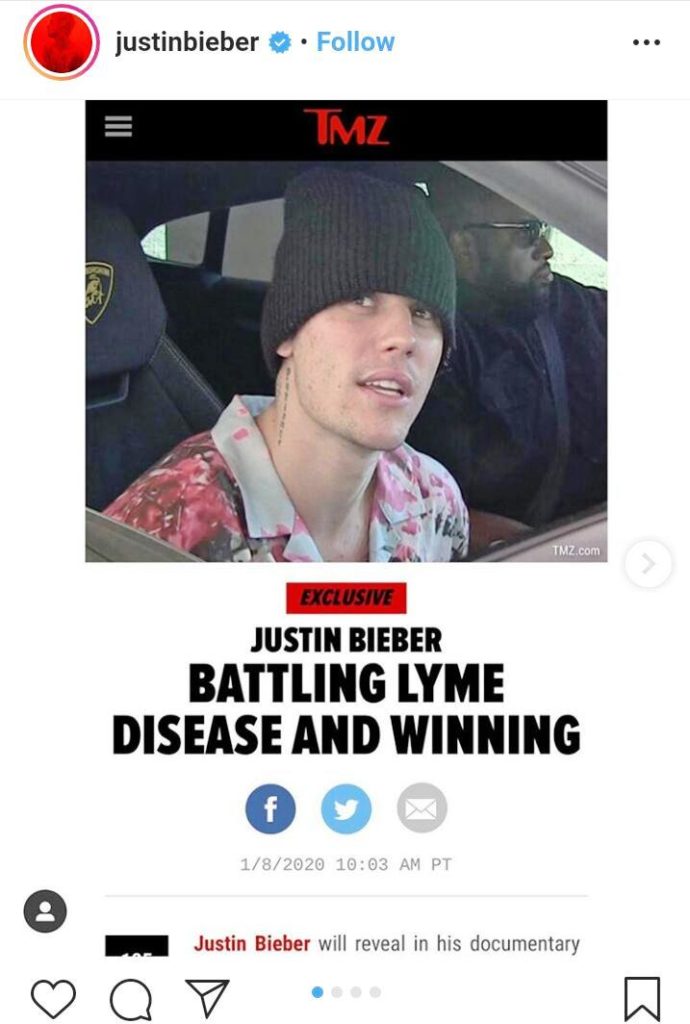Follow the justinbieber account
Image resolution: width=690 pixels, height=1024 pixels.
coord(355,42)
